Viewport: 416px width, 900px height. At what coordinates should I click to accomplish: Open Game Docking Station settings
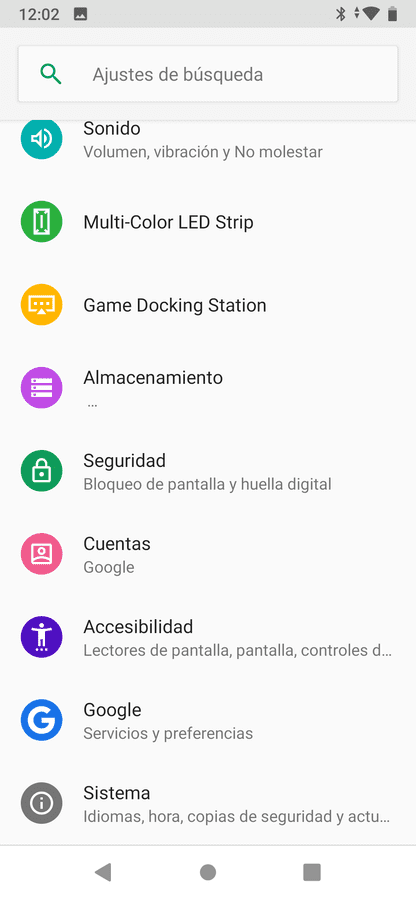(x=208, y=305)
